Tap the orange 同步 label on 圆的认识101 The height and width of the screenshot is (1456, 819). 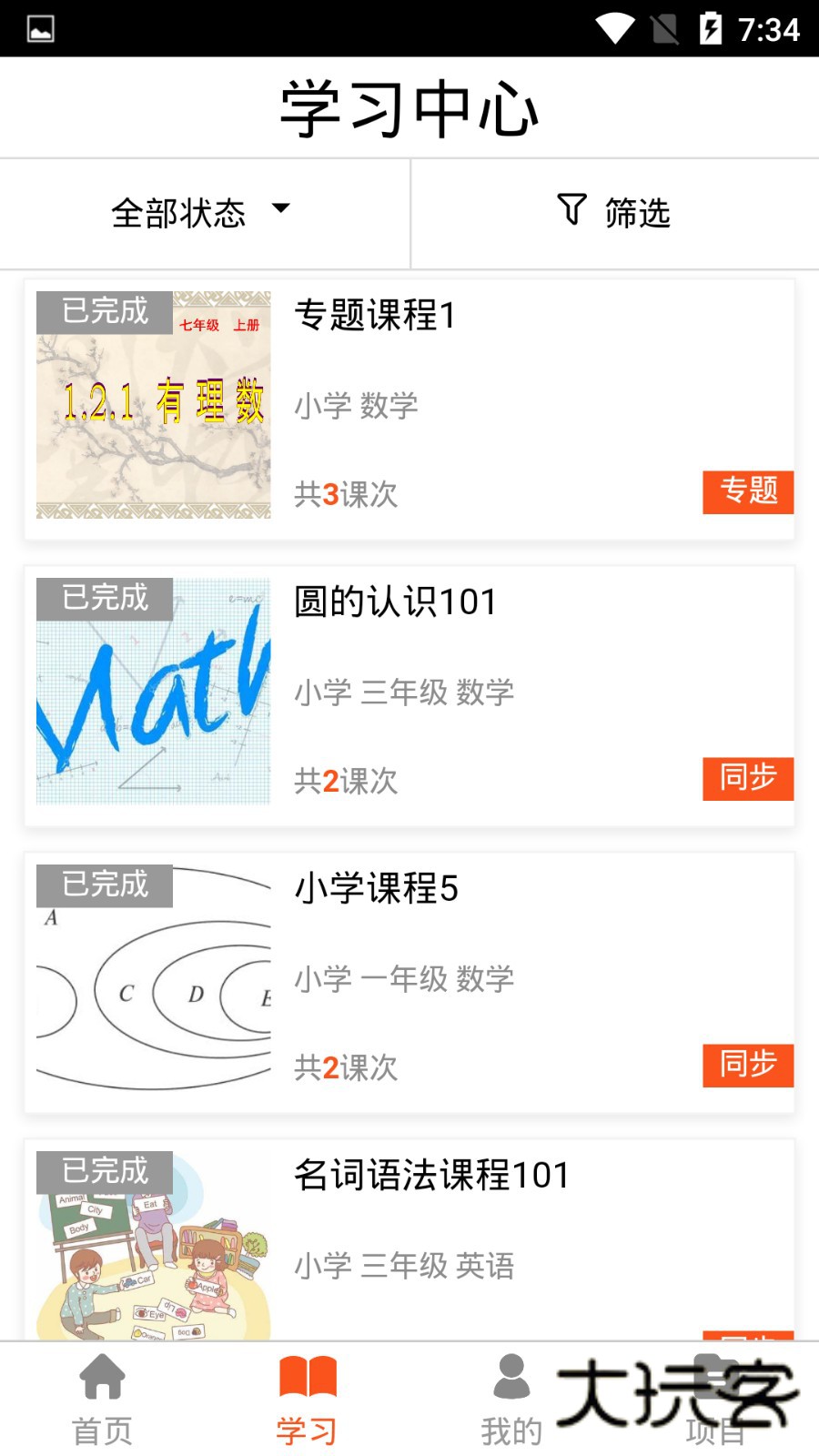pos(748,779)
